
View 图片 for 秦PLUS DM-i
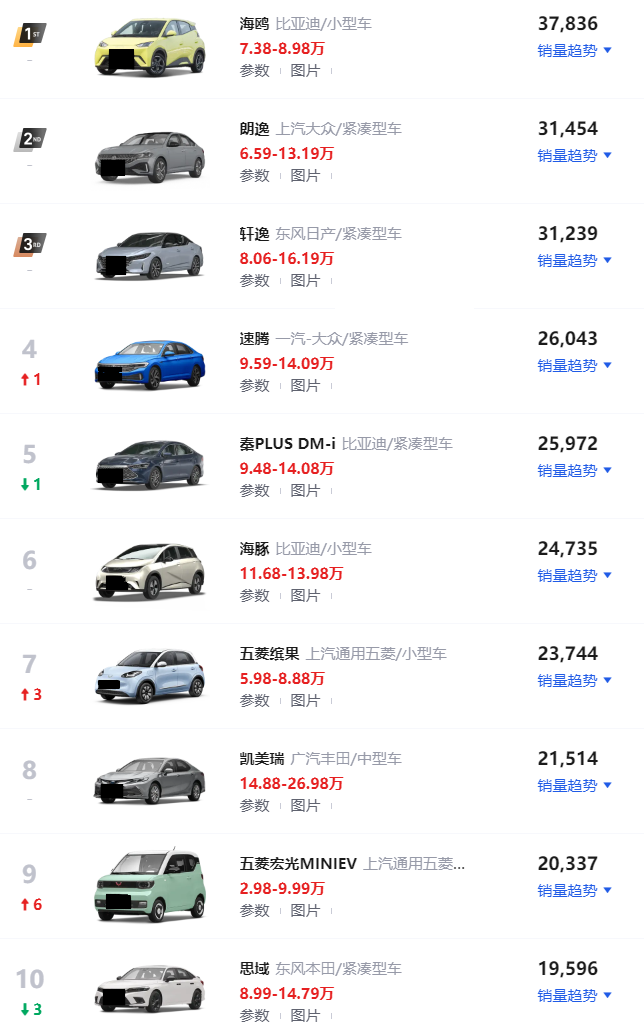click(x=305, y=491)
